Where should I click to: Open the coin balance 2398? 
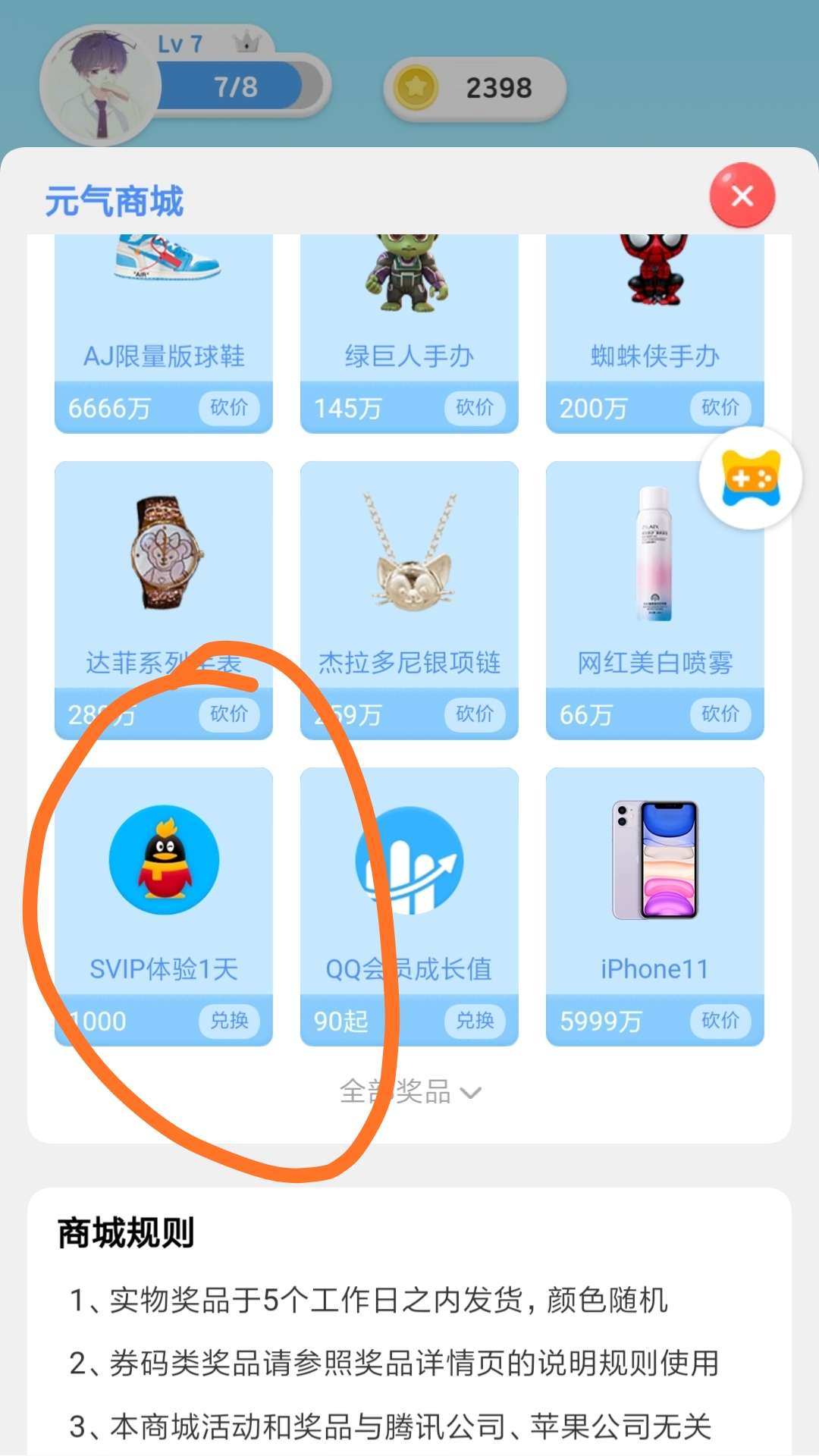pos(475,89)
